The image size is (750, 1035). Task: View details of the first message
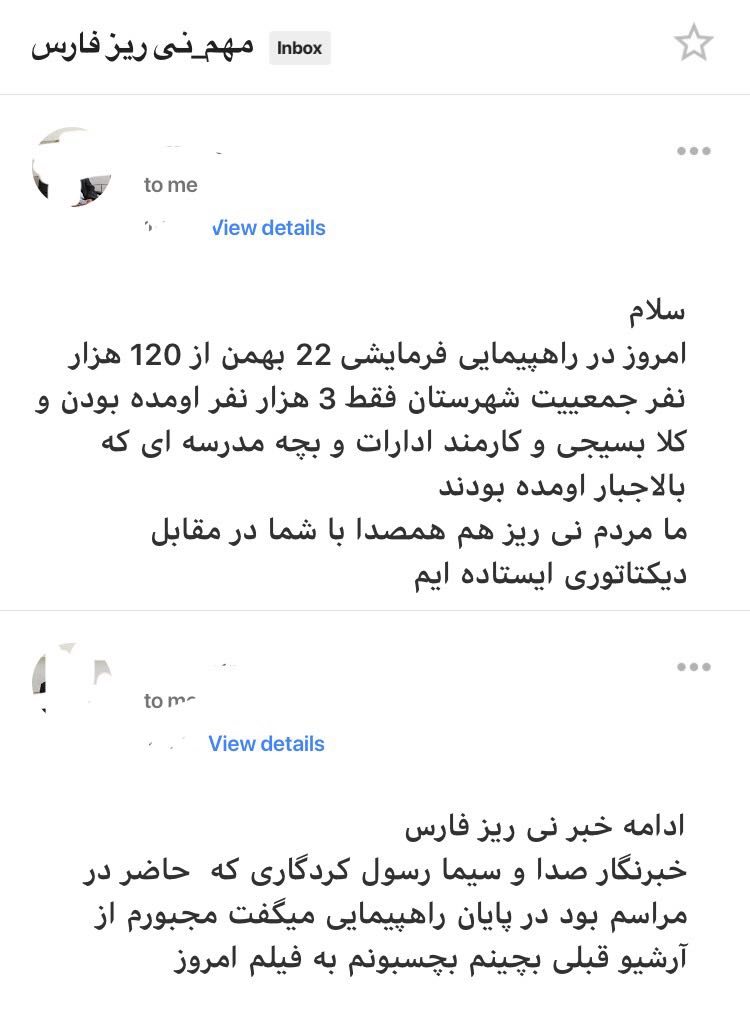(268, 228)
